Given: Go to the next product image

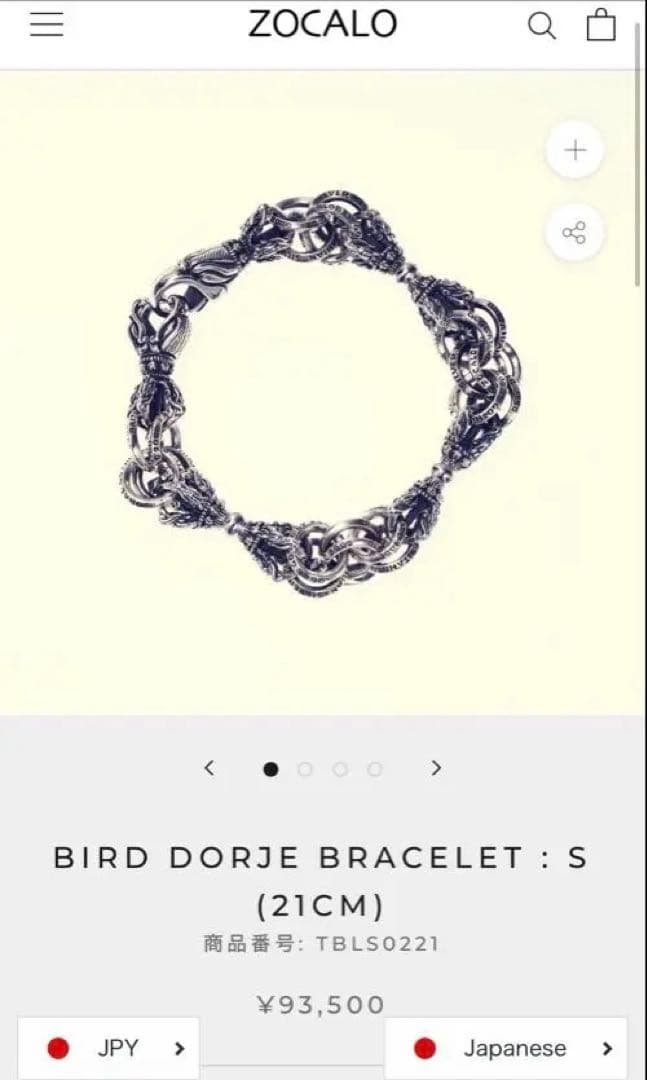Looking at the screenshot, I should click(x=436, y=768).
